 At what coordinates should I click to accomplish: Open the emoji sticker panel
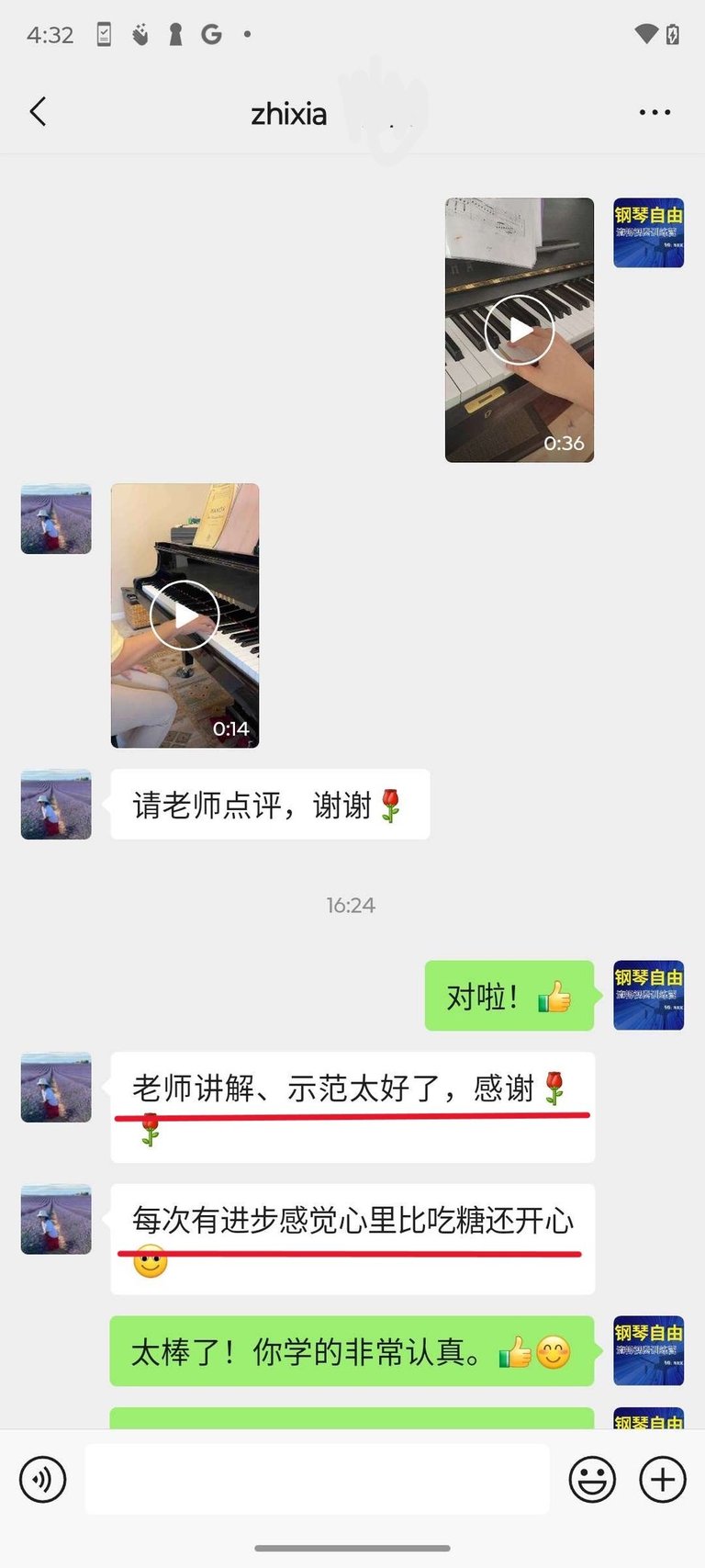click(x=592, y=1480)
